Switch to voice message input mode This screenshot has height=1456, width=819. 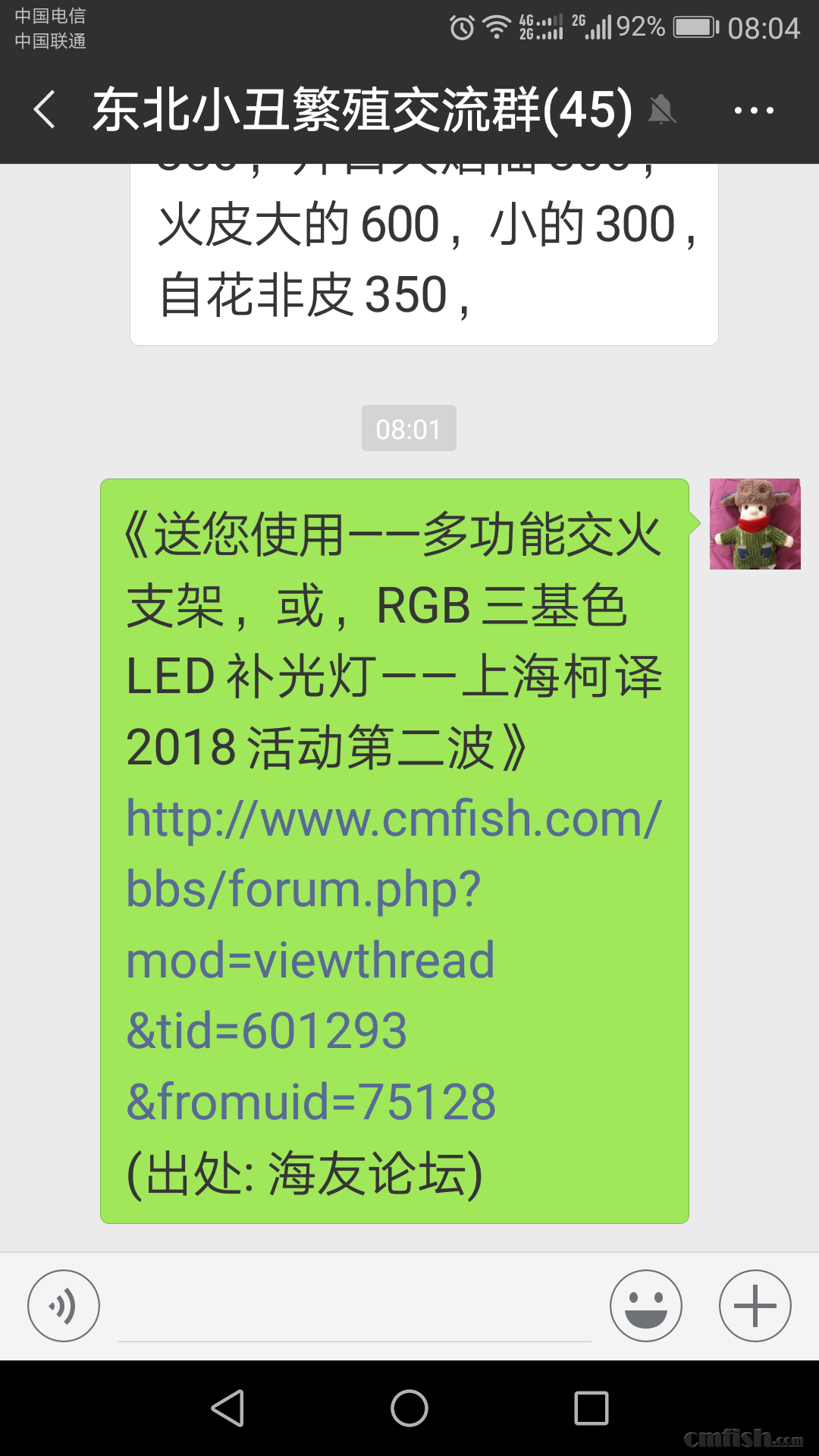(63, 1305)
